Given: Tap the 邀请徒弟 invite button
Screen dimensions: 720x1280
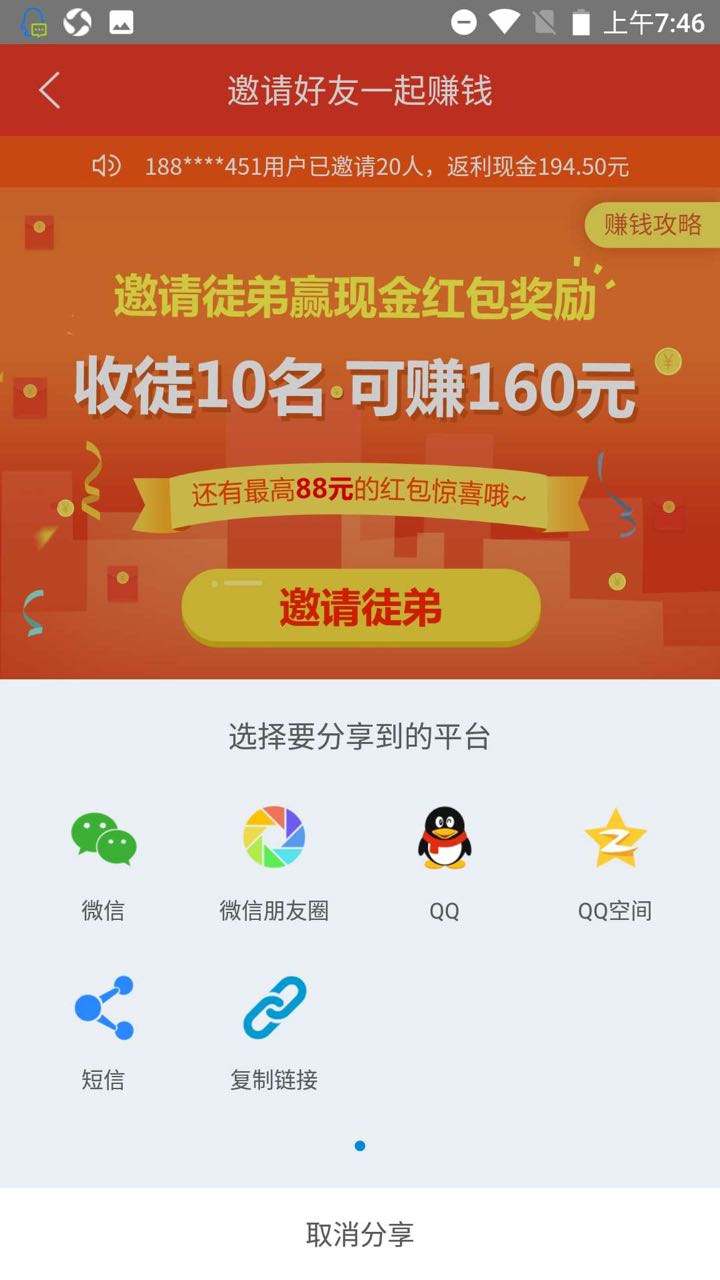Looking at the screenshot, I should [x=360, y=607].
